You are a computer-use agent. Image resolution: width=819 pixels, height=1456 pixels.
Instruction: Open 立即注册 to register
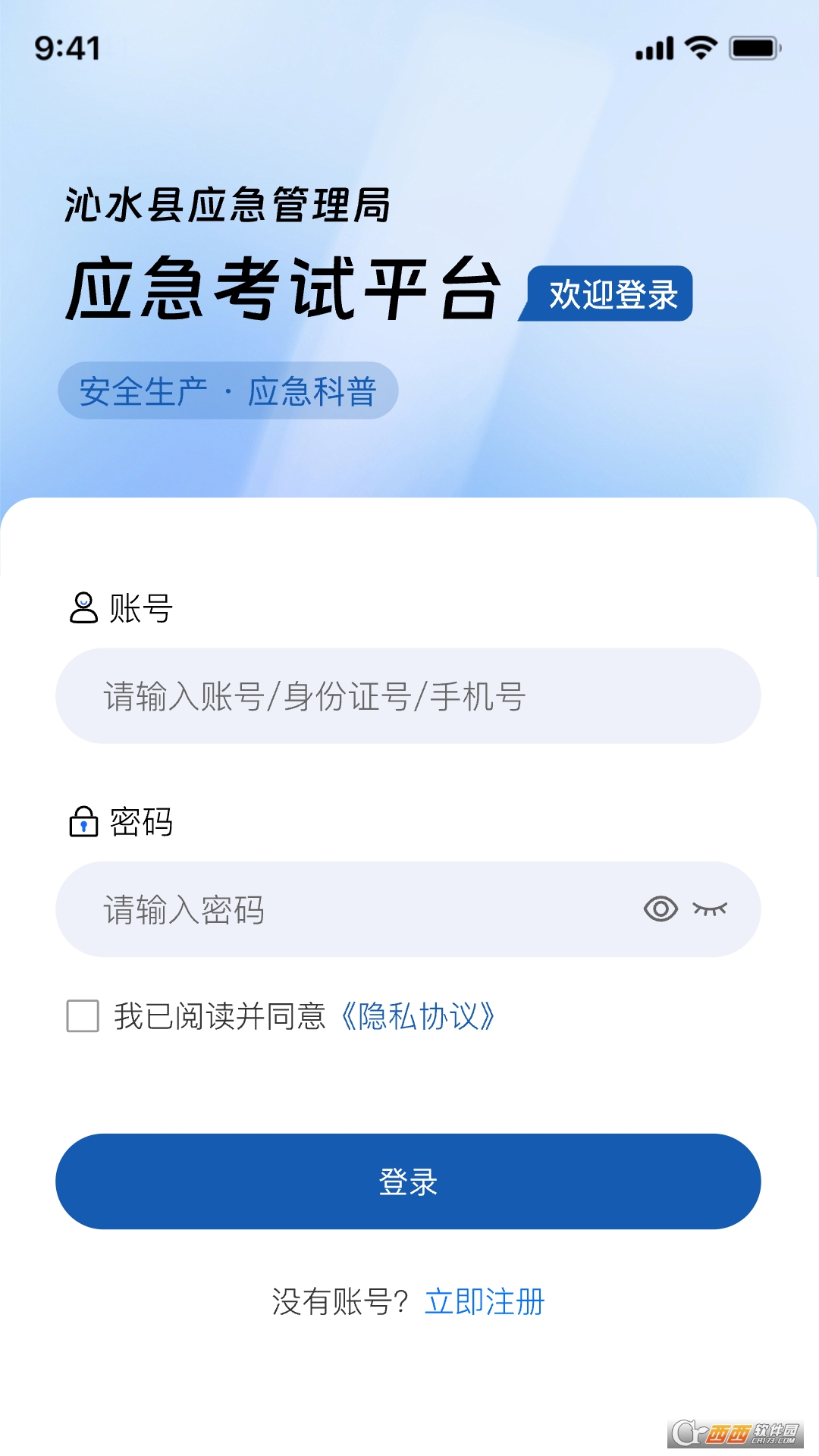point(485,1302)
